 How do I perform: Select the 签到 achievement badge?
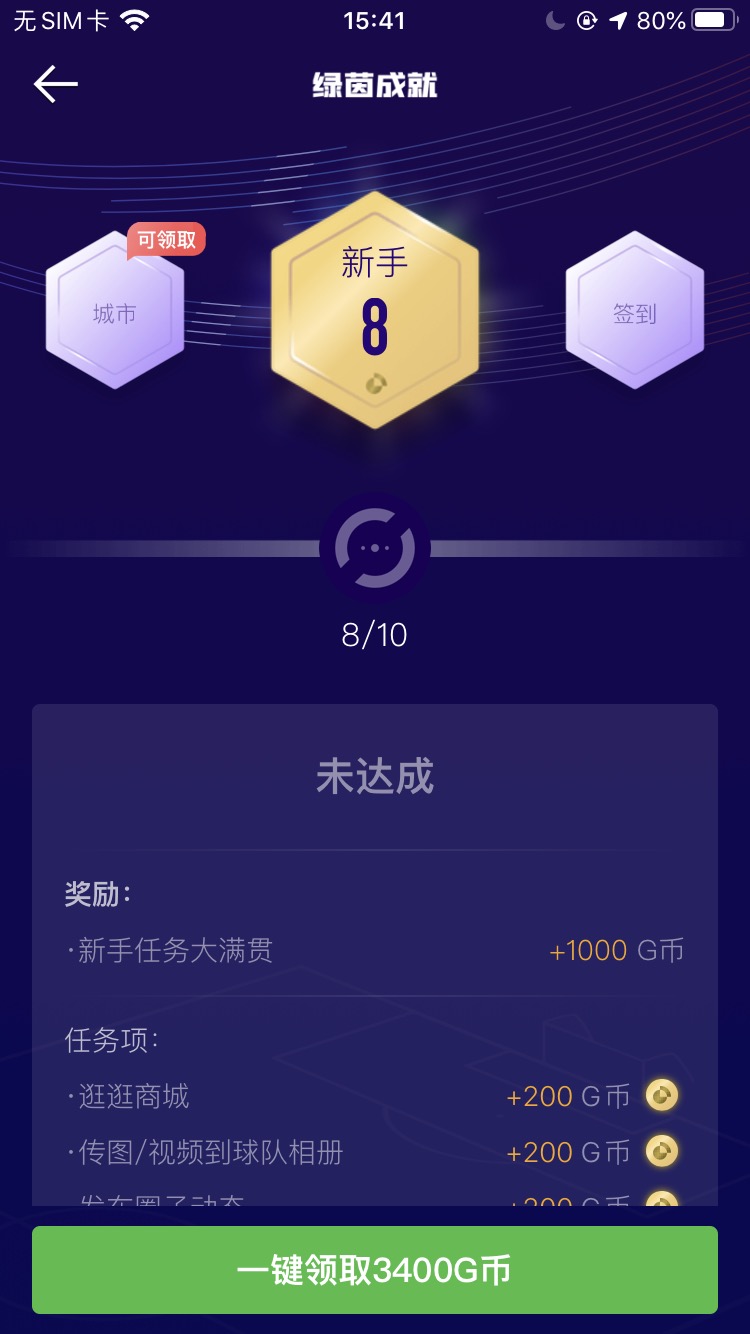click(634, 312)
